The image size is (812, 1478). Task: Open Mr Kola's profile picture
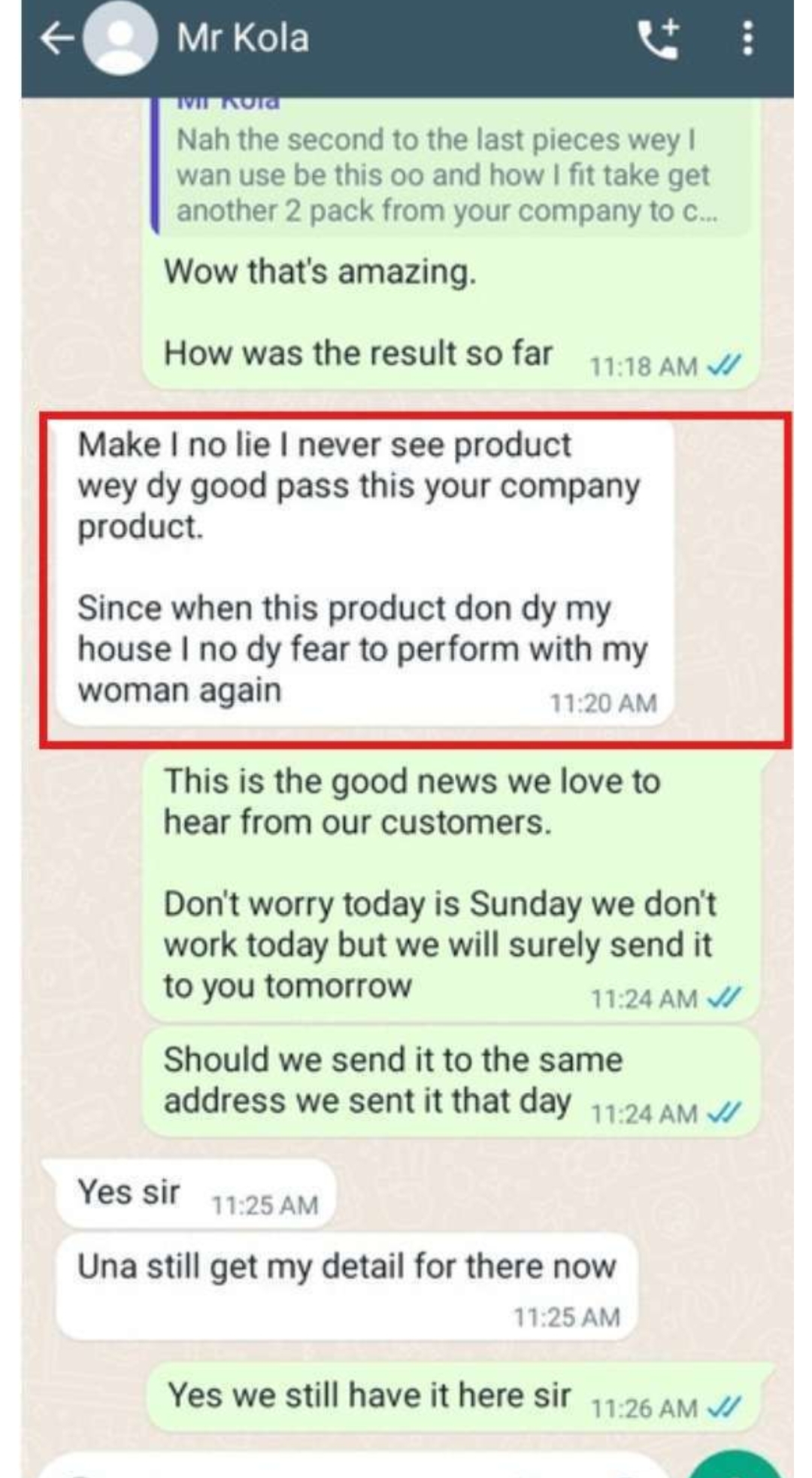pyautogui.click(x=120, y=38)
